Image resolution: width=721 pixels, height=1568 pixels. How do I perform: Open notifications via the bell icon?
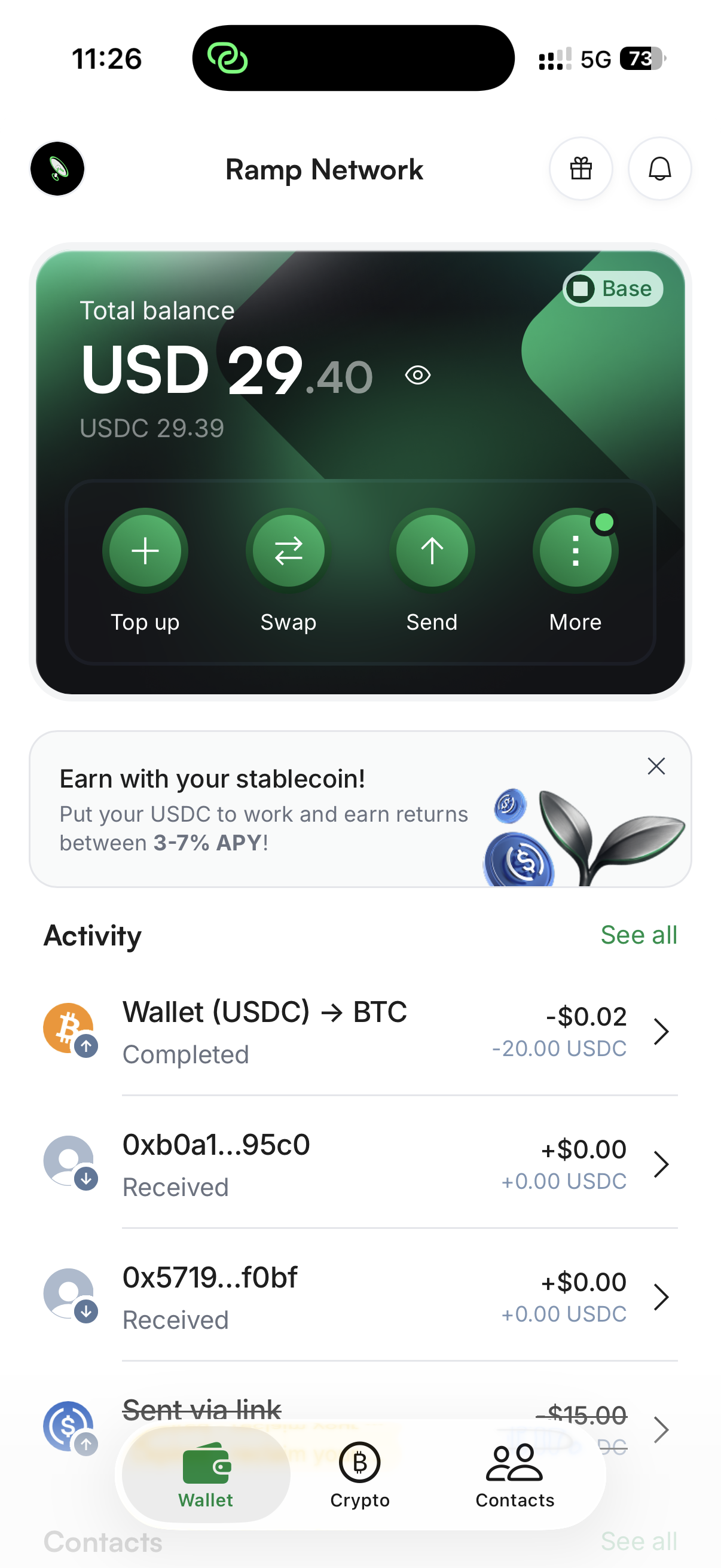coord(659,170)
